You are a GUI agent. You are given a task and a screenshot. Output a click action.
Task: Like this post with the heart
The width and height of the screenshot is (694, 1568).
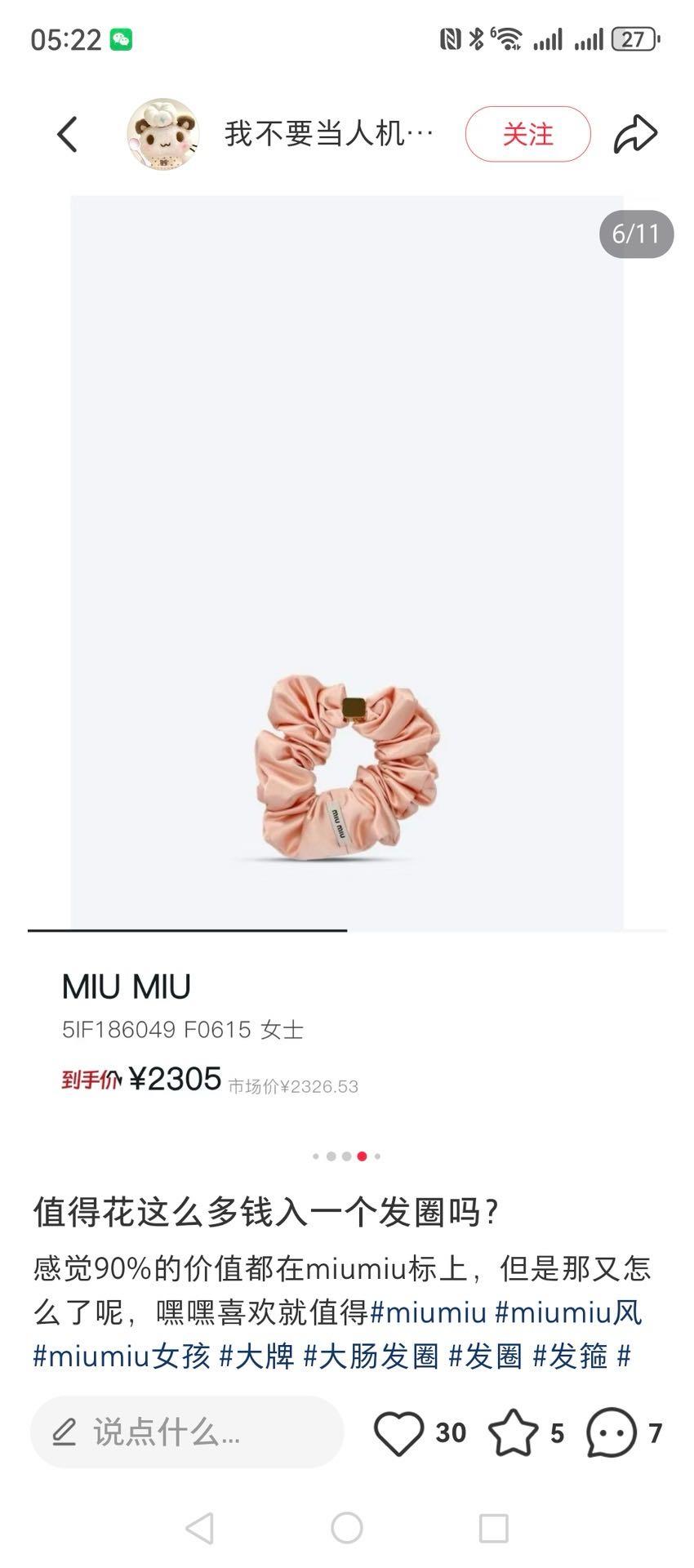pyautogui.click(x=398, y=1432)
